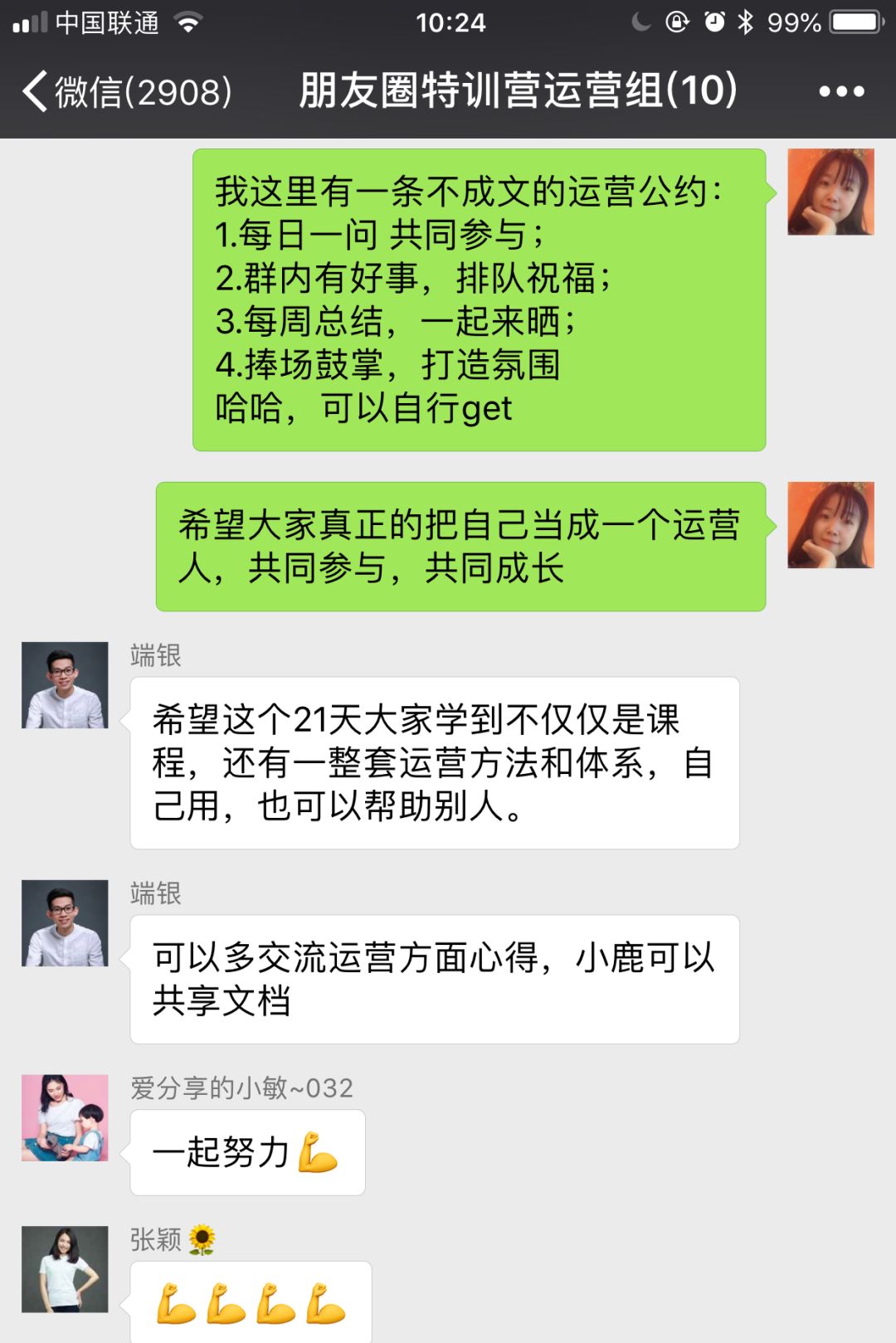Open the group chat overflow menu

[x=841, y=91]
